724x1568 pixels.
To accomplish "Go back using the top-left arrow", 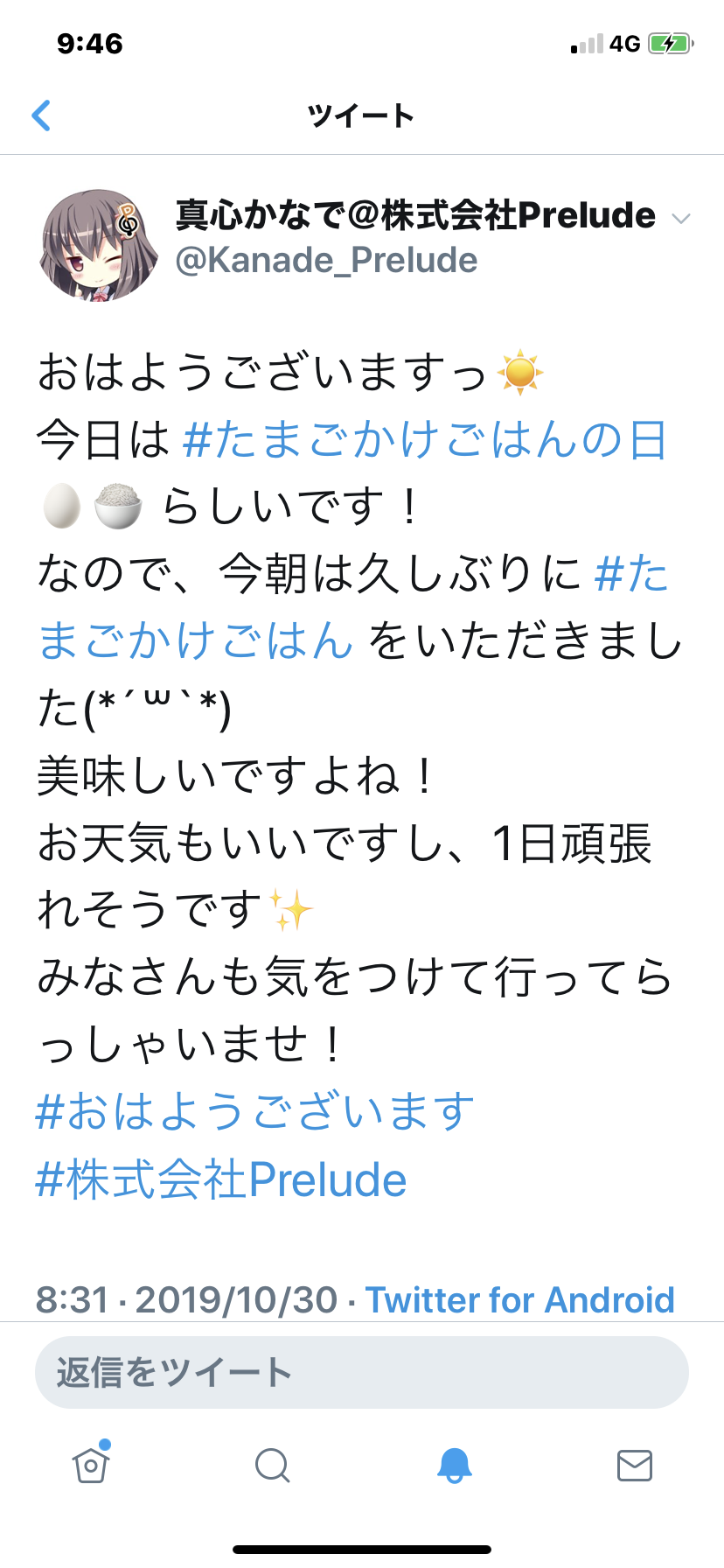I will 41,115.
